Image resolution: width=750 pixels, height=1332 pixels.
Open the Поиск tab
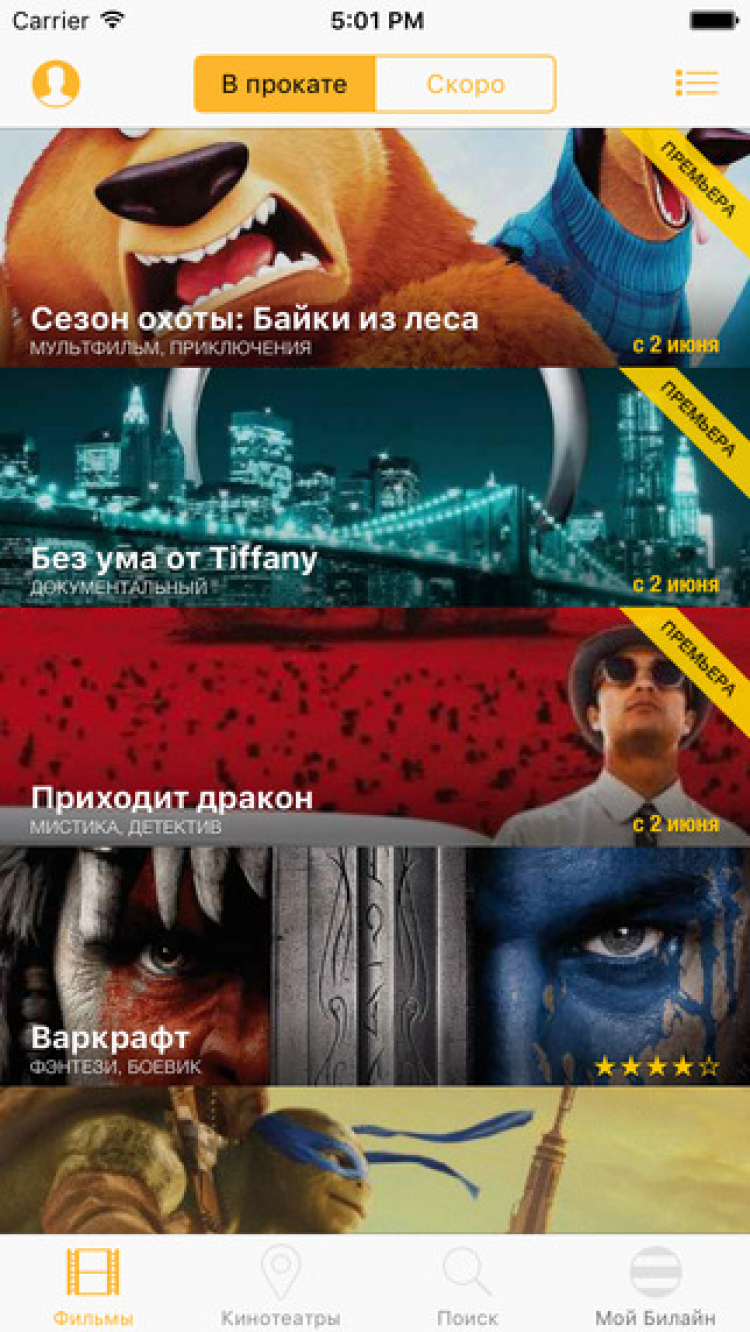(x=467, y=1286)
